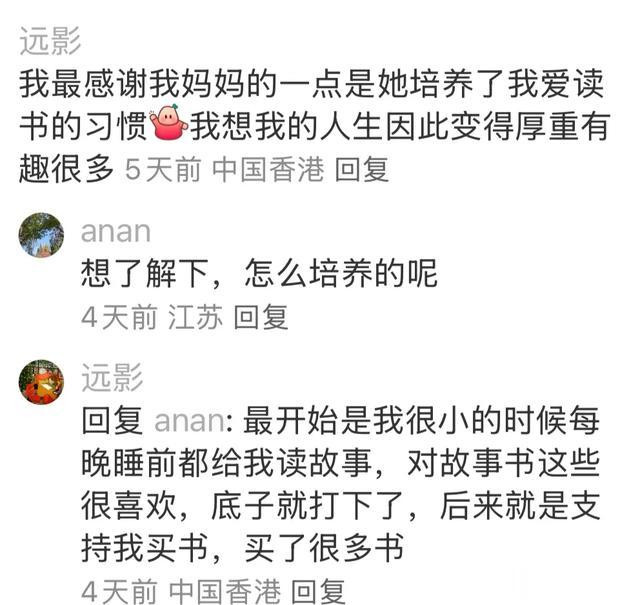Image resolution: width=640 pixels, height=605 pixels.
Task: Open 远影's avatar beside the reply to anan
Action: (41, 382)
